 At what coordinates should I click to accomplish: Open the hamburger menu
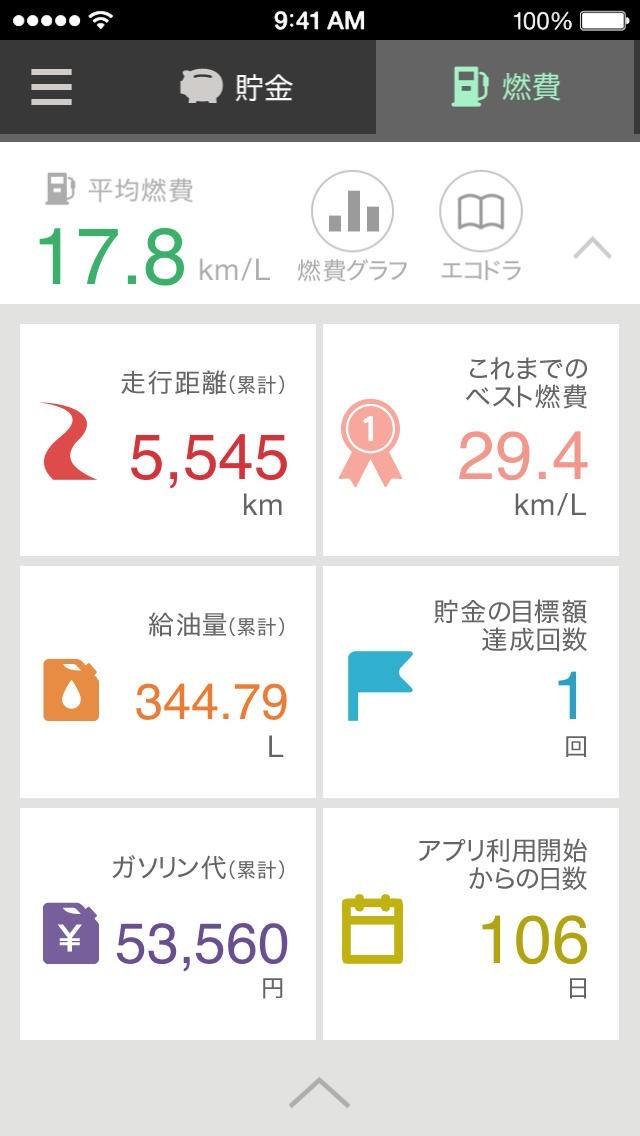(x=51, y=87)
